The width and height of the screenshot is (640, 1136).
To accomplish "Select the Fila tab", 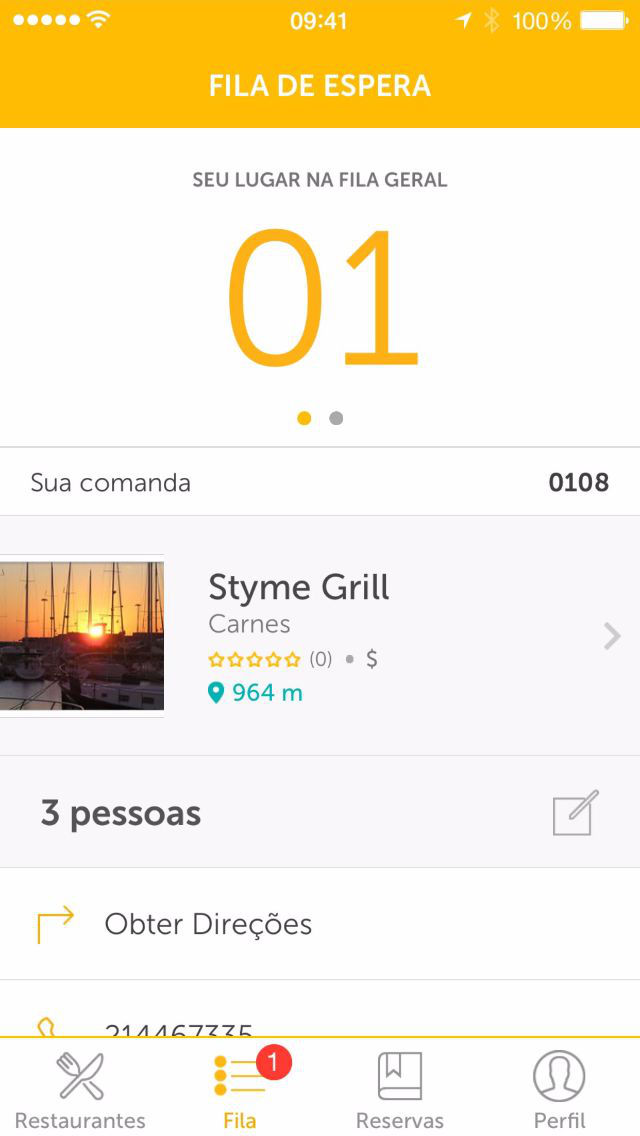I will point(240,1089).
